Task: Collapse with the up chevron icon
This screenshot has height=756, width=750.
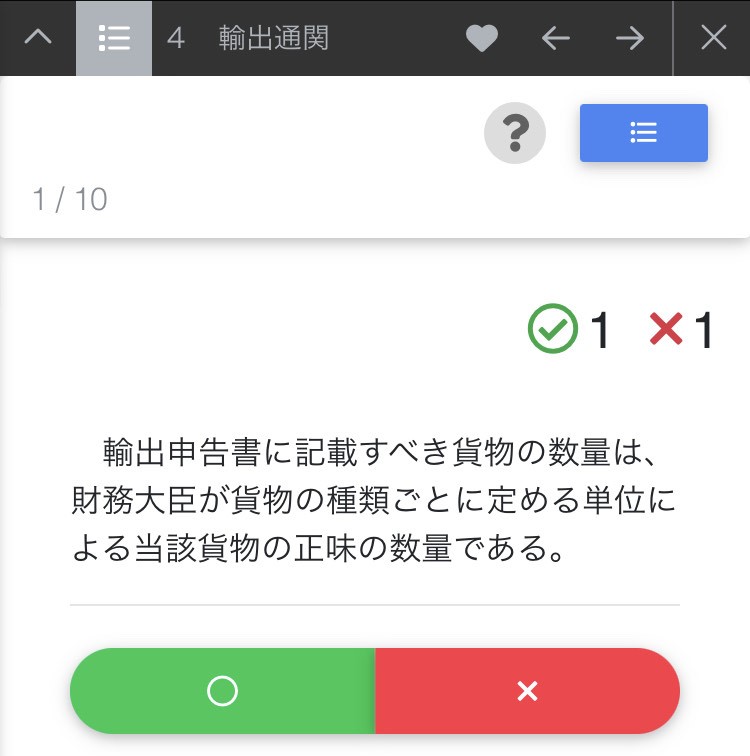Action: coord(38,38)
